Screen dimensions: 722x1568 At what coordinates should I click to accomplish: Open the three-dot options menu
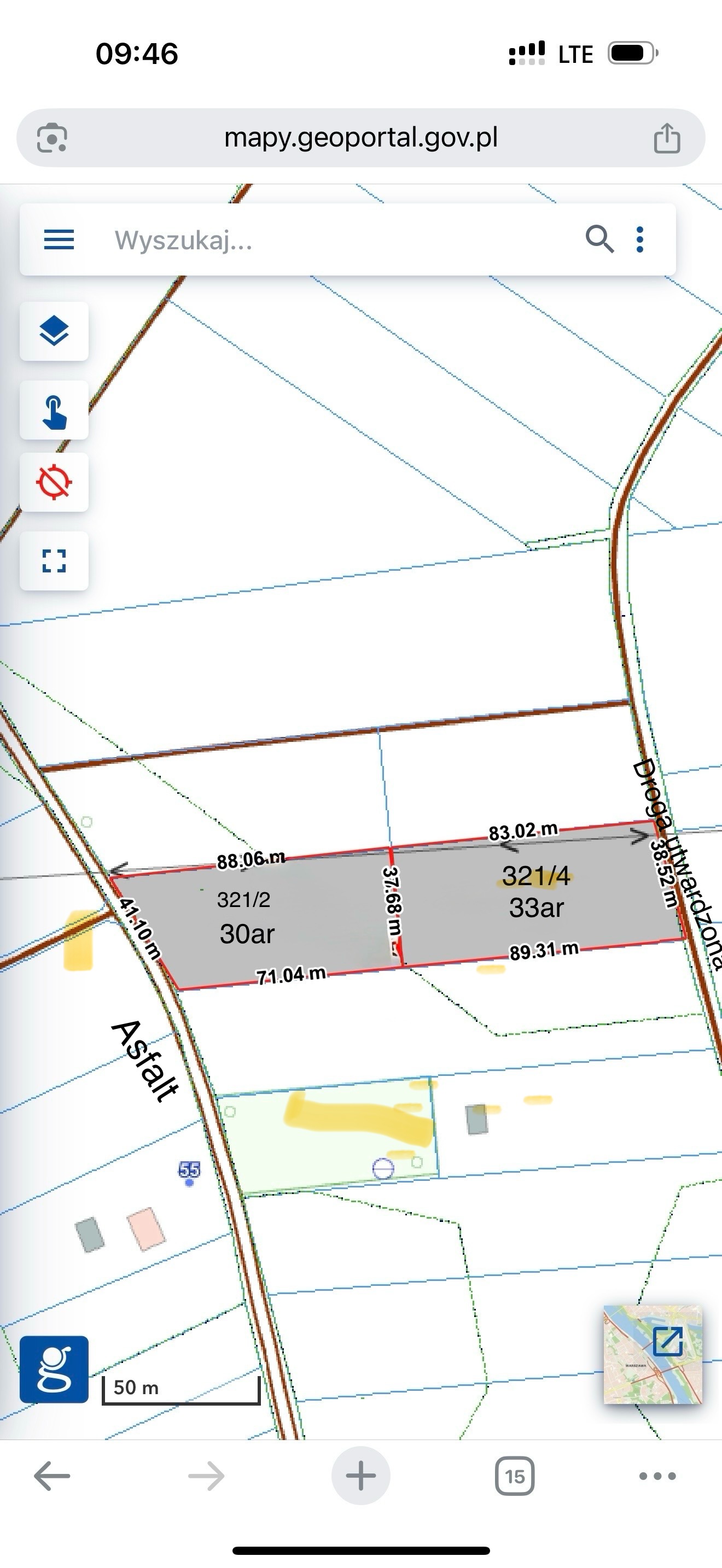639,240
